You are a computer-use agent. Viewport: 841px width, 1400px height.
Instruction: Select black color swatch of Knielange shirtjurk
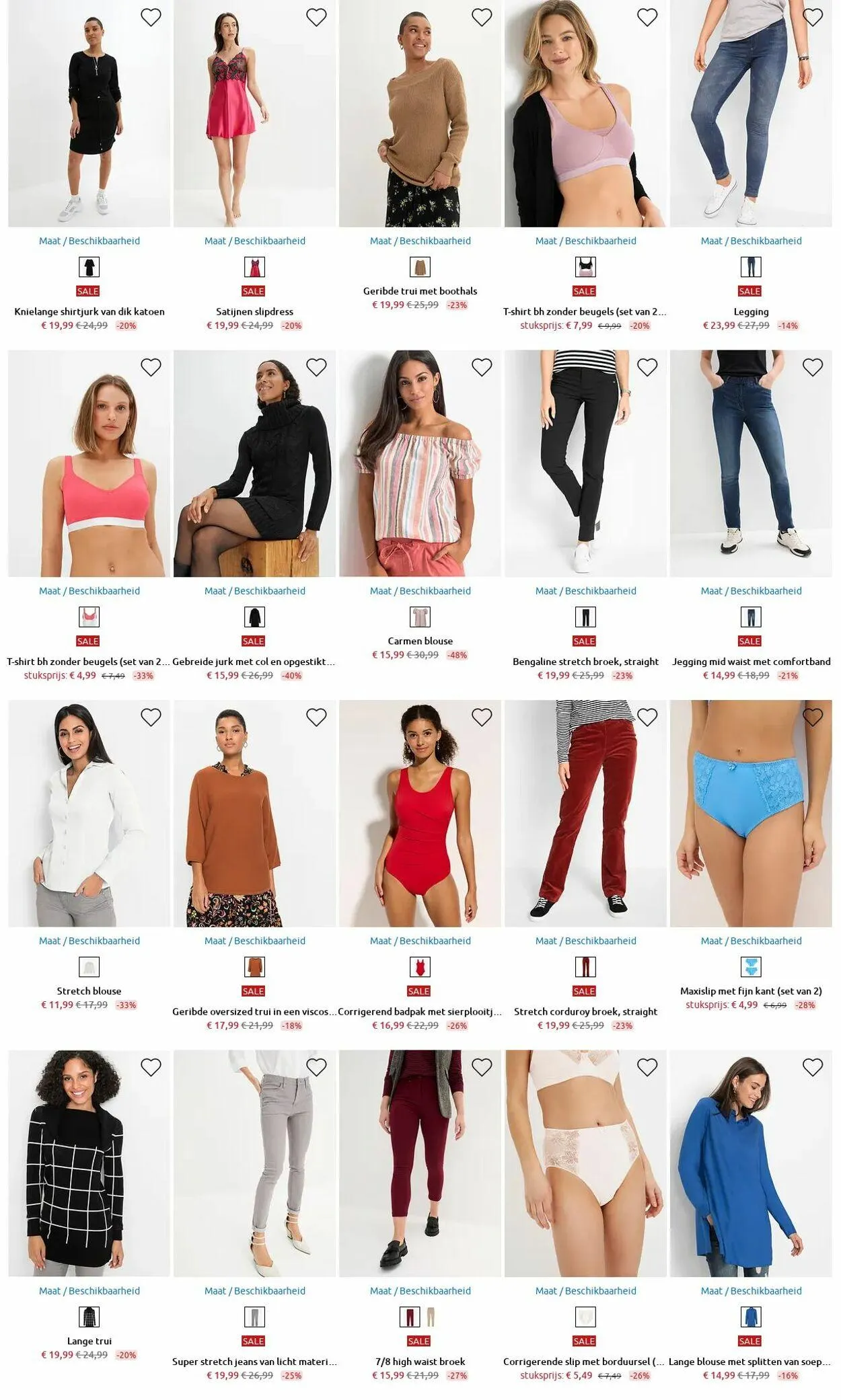[89, 267]
